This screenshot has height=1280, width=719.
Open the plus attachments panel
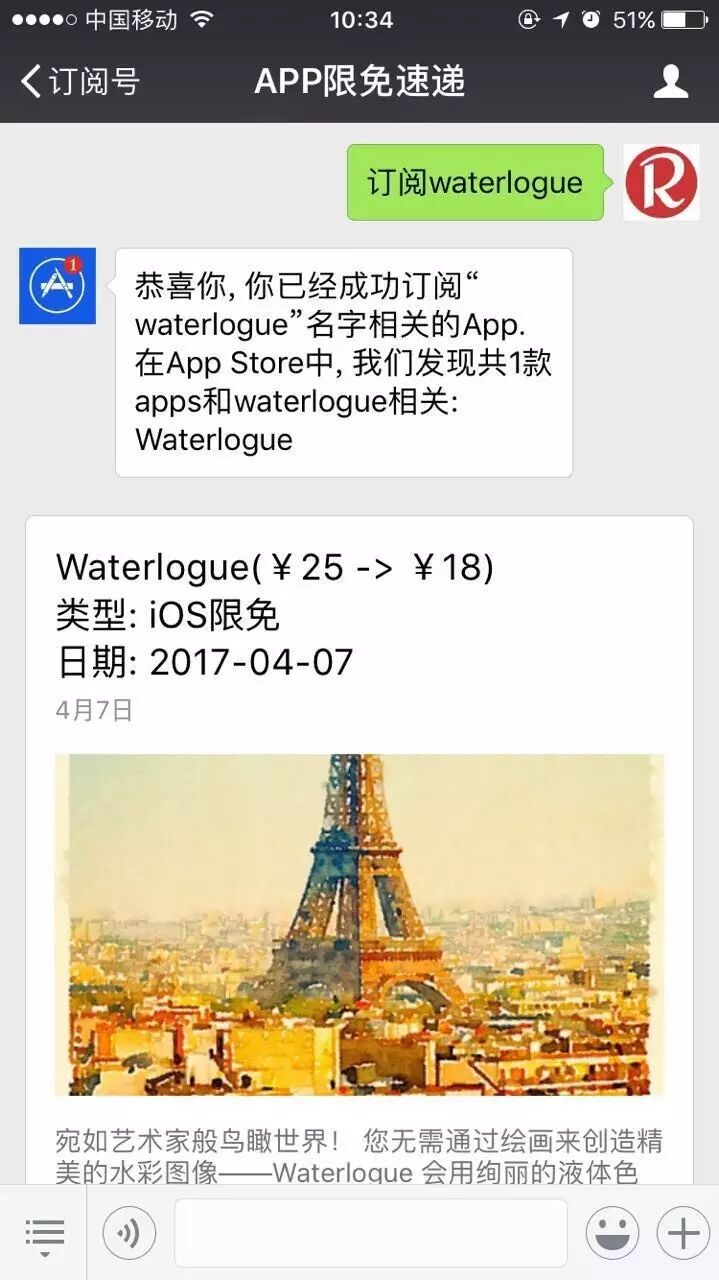pos(683,1233)
